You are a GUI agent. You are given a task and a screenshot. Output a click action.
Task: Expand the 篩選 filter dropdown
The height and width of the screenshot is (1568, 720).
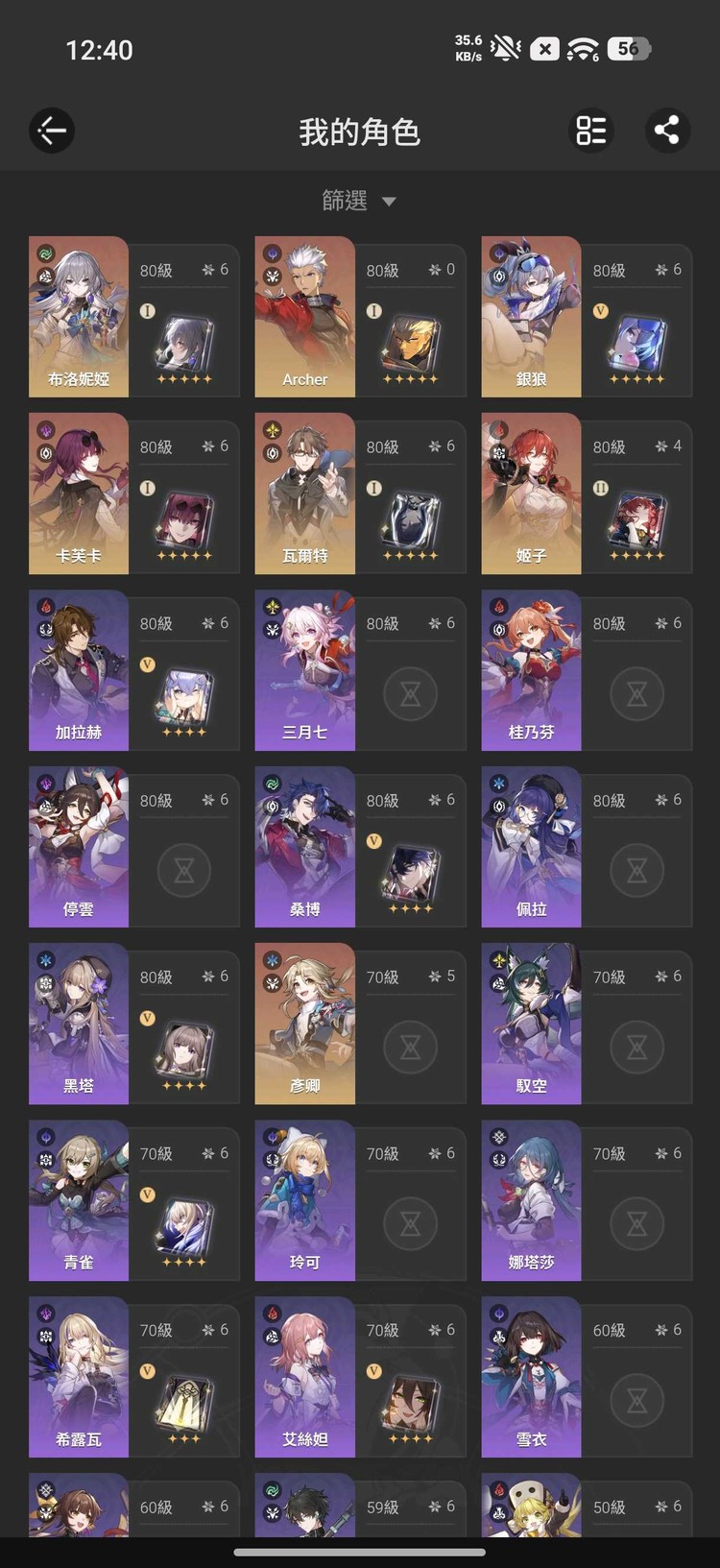point(359,201)
